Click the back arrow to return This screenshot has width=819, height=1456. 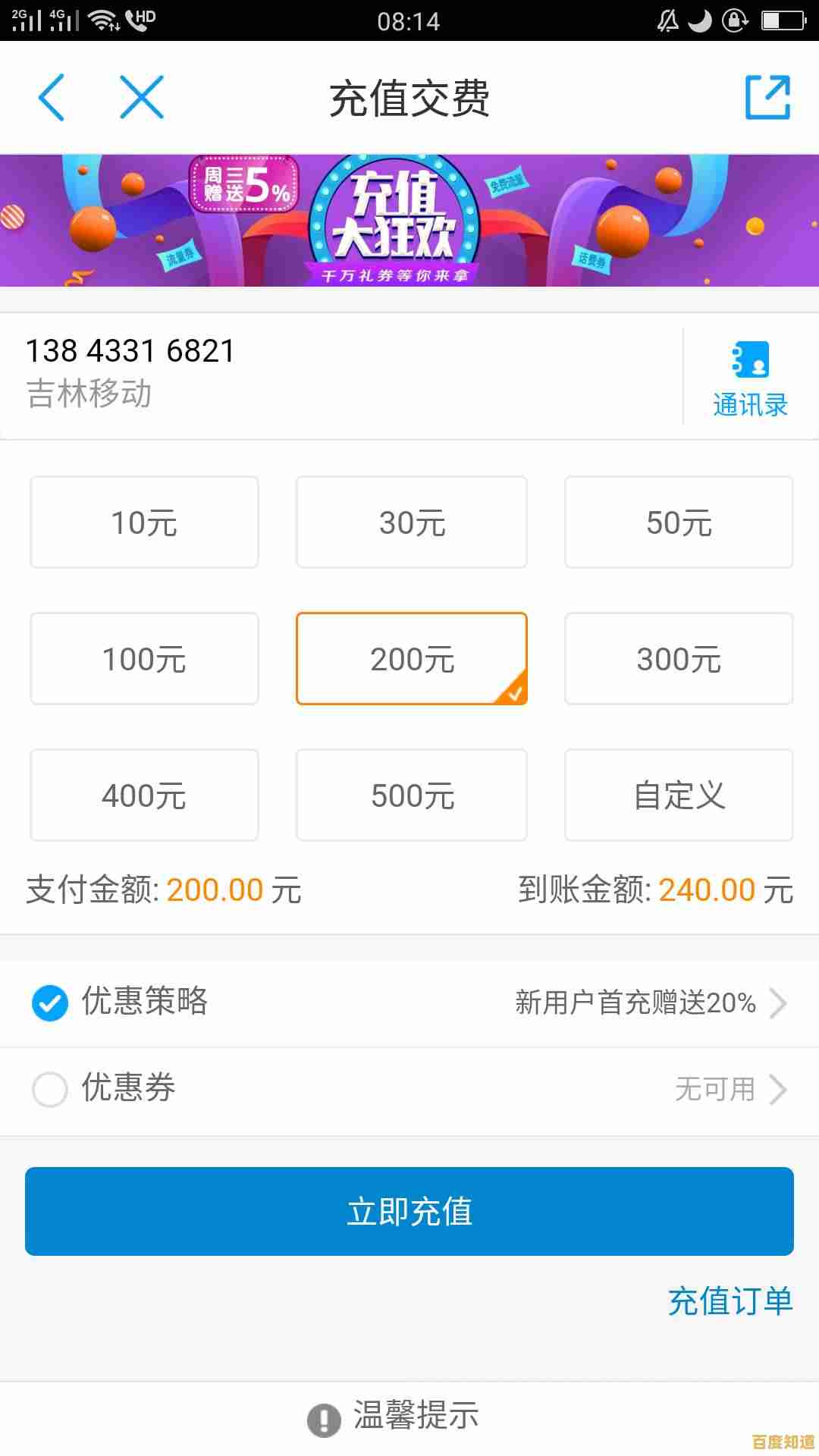pos(51,98)
